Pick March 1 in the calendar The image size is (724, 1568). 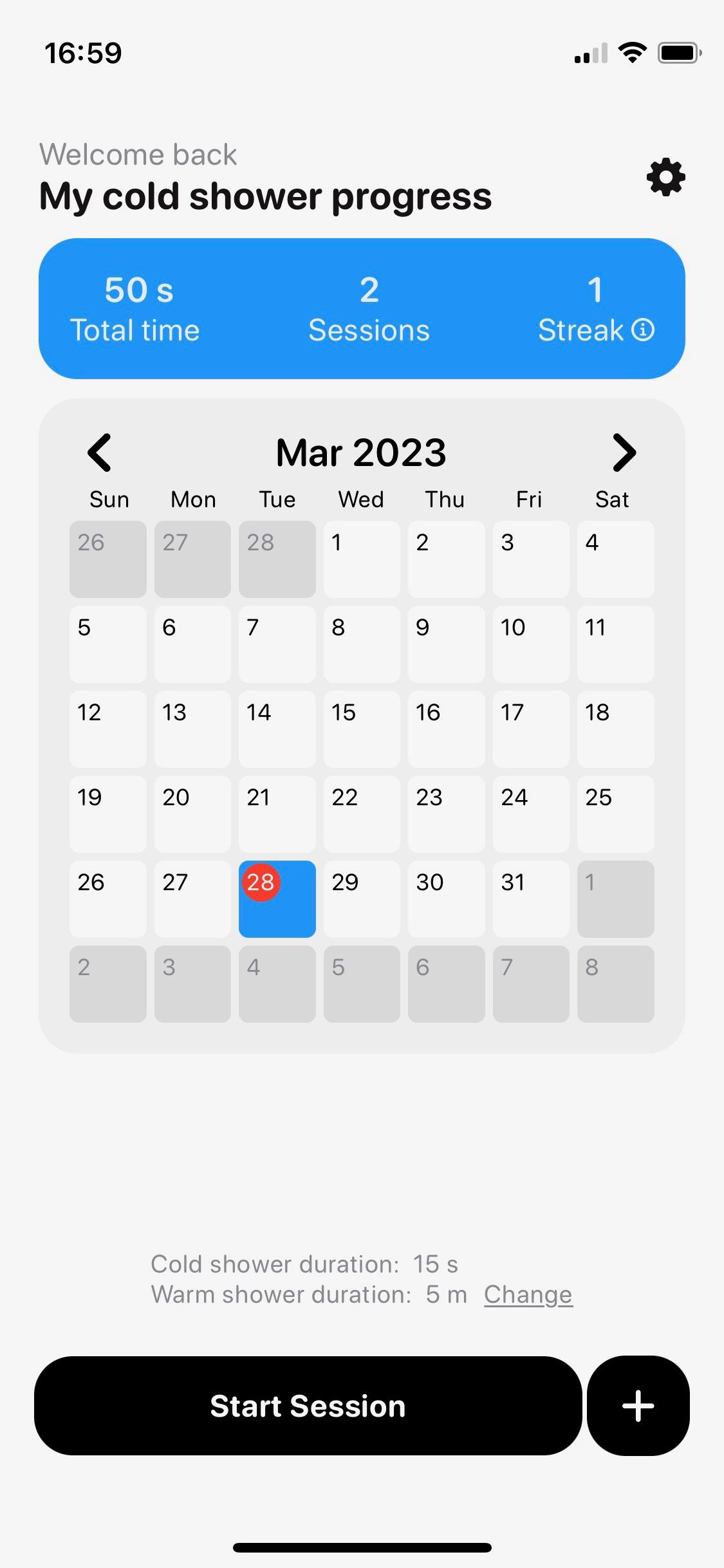tap(361, 559)
